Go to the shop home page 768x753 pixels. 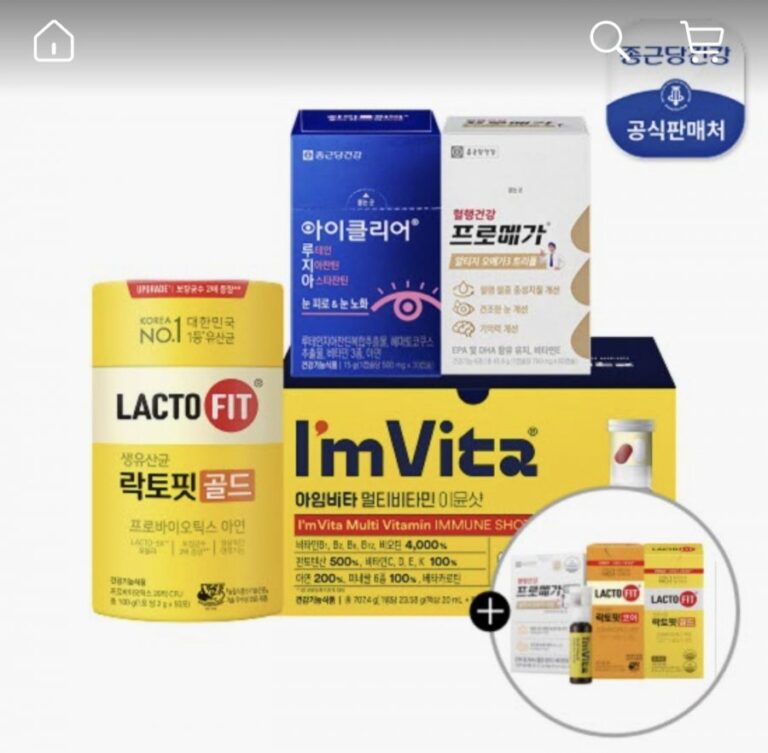[x=54, y=41]
